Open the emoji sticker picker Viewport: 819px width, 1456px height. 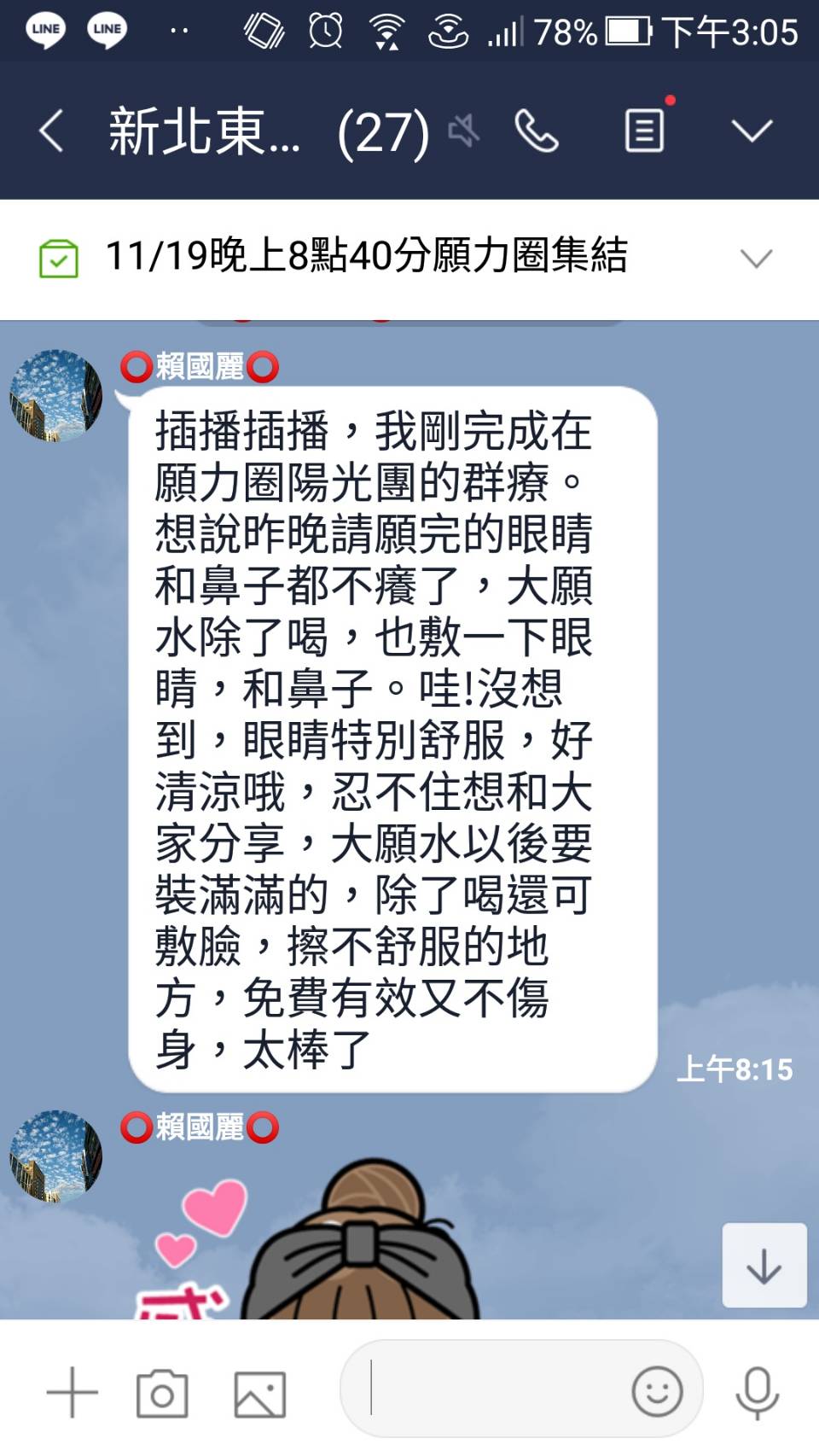[657, 1391]
